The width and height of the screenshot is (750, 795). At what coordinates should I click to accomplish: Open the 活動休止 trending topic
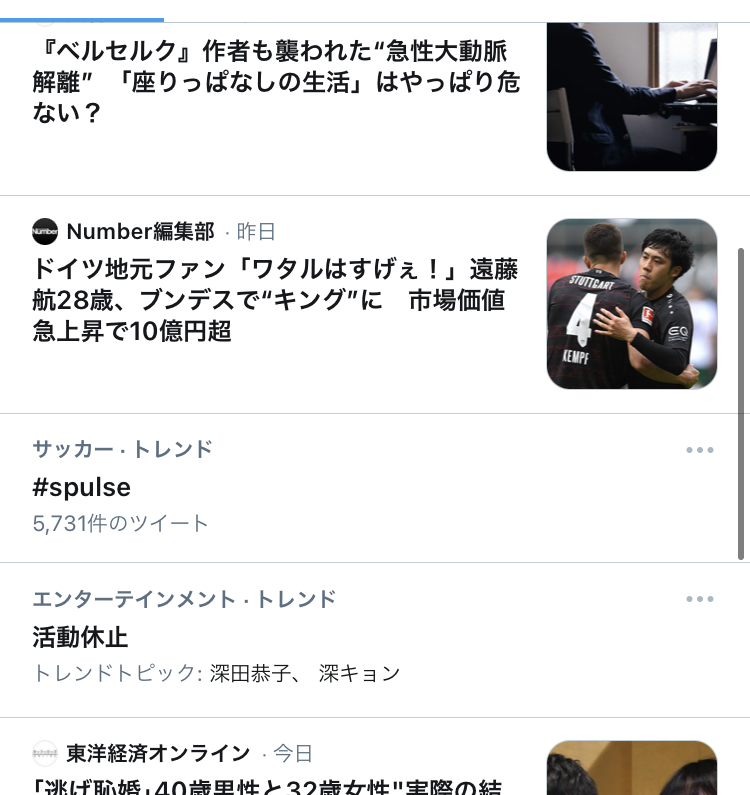click(80, 637)
